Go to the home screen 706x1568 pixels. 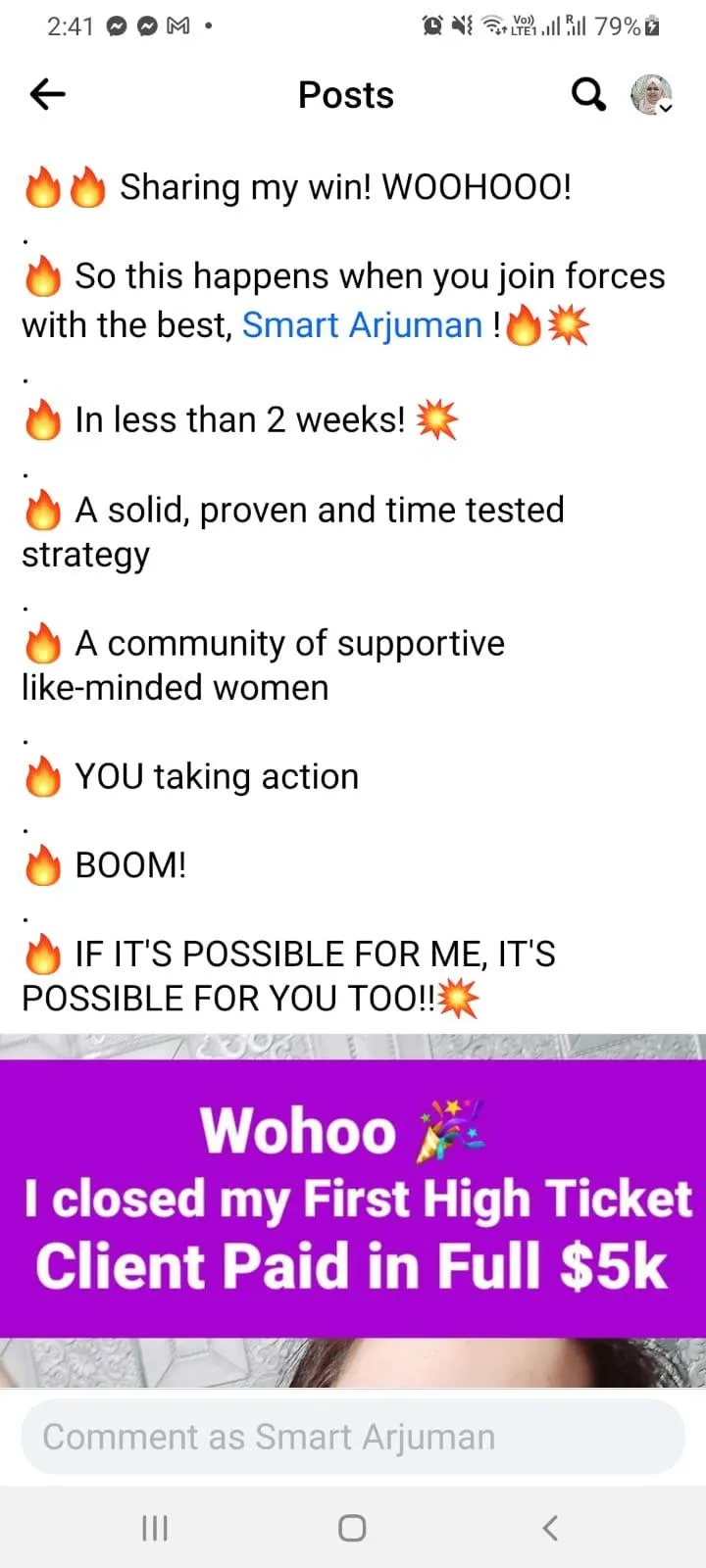[x=352, y=1528]
